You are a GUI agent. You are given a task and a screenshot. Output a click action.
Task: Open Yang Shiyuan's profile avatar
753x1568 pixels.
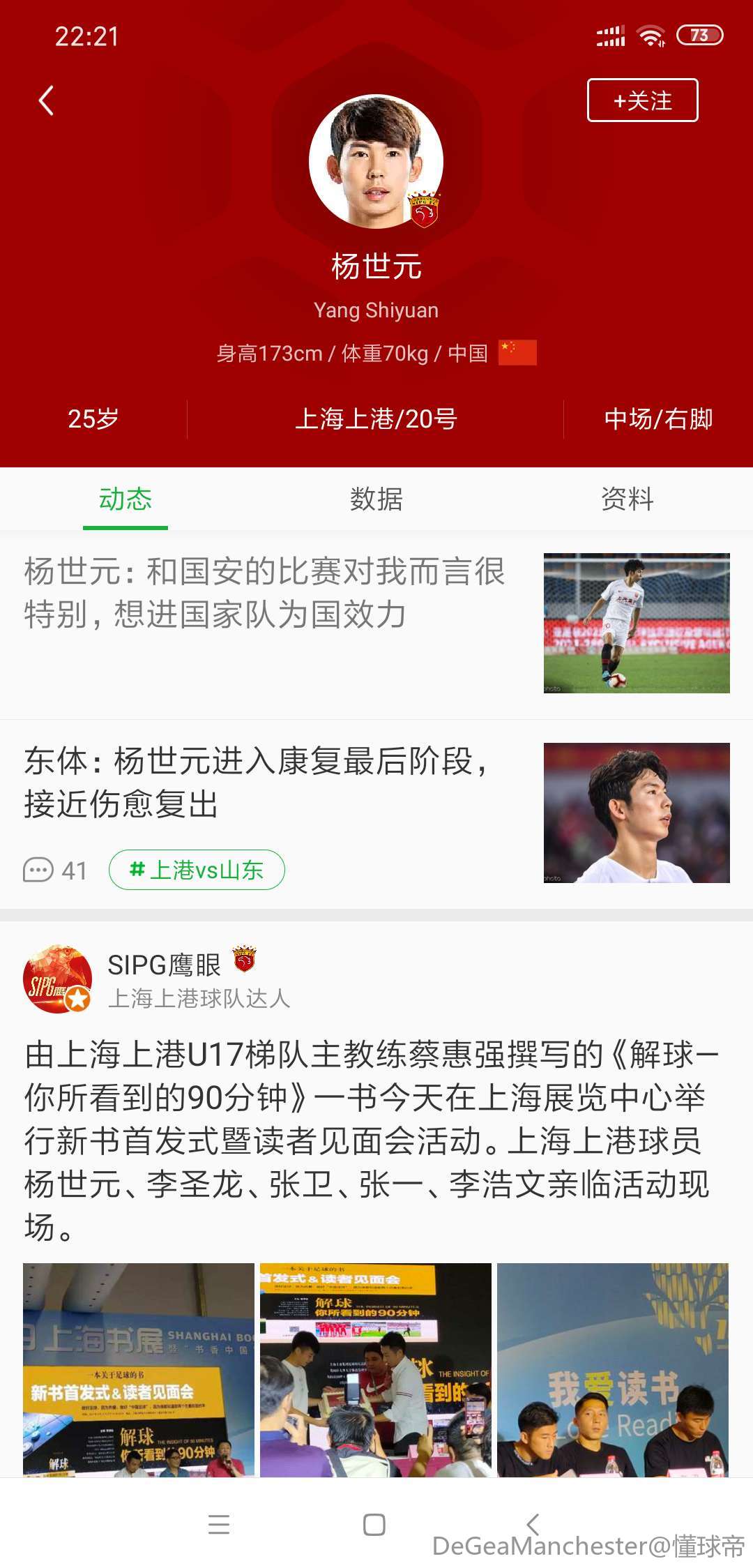point(376,162)
